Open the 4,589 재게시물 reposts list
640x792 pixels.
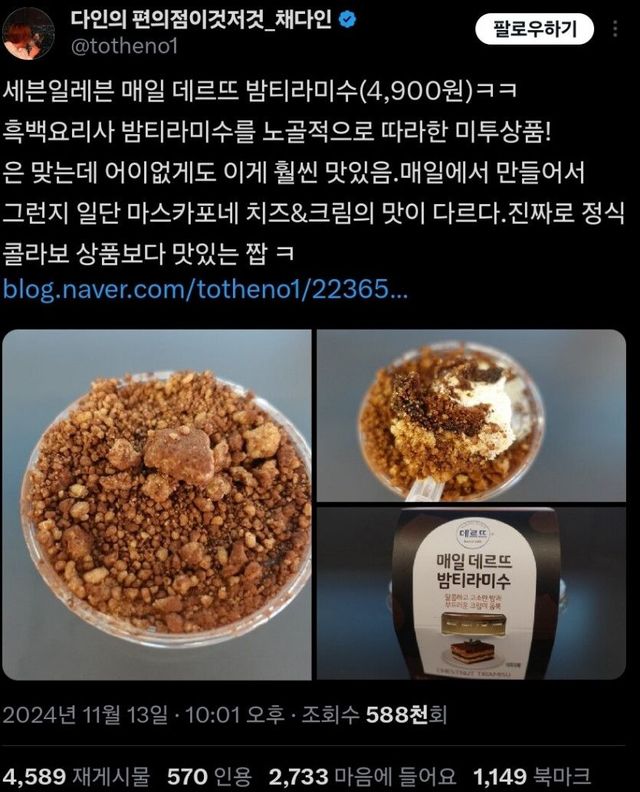point(77,776)
